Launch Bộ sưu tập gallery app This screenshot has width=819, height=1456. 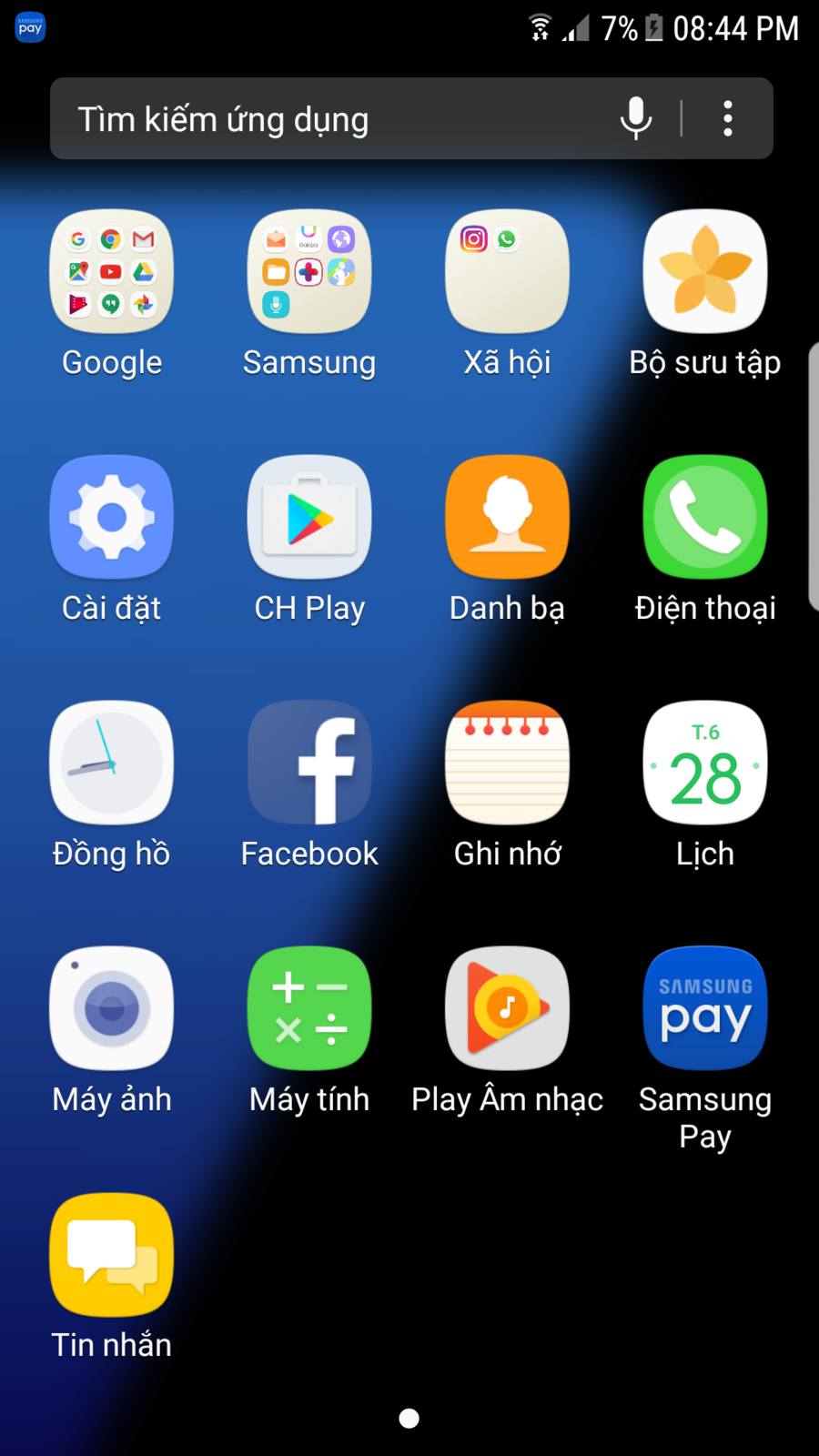click(x=705, y=272)
